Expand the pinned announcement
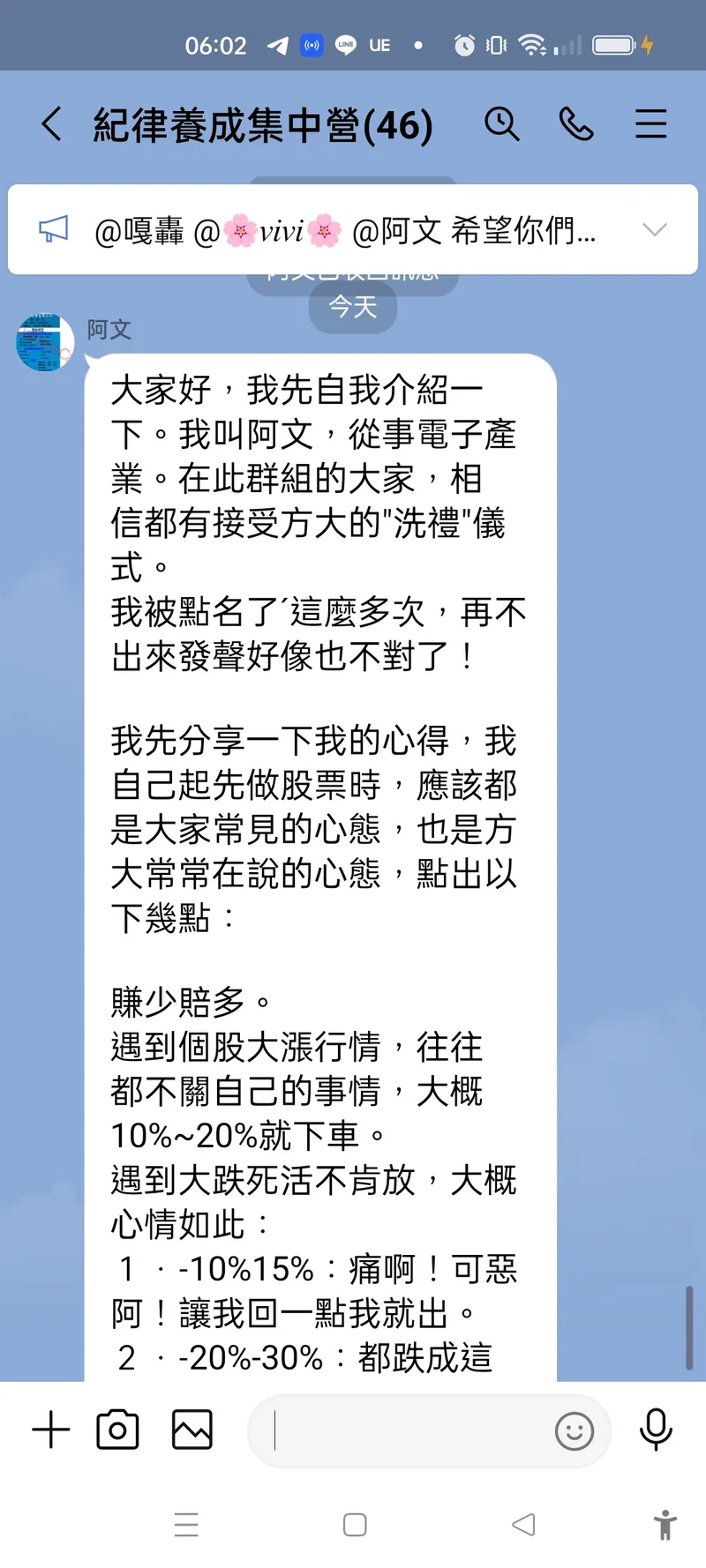Image resolution: width=706 pixels, height=1568 pixels. [655, 230]
